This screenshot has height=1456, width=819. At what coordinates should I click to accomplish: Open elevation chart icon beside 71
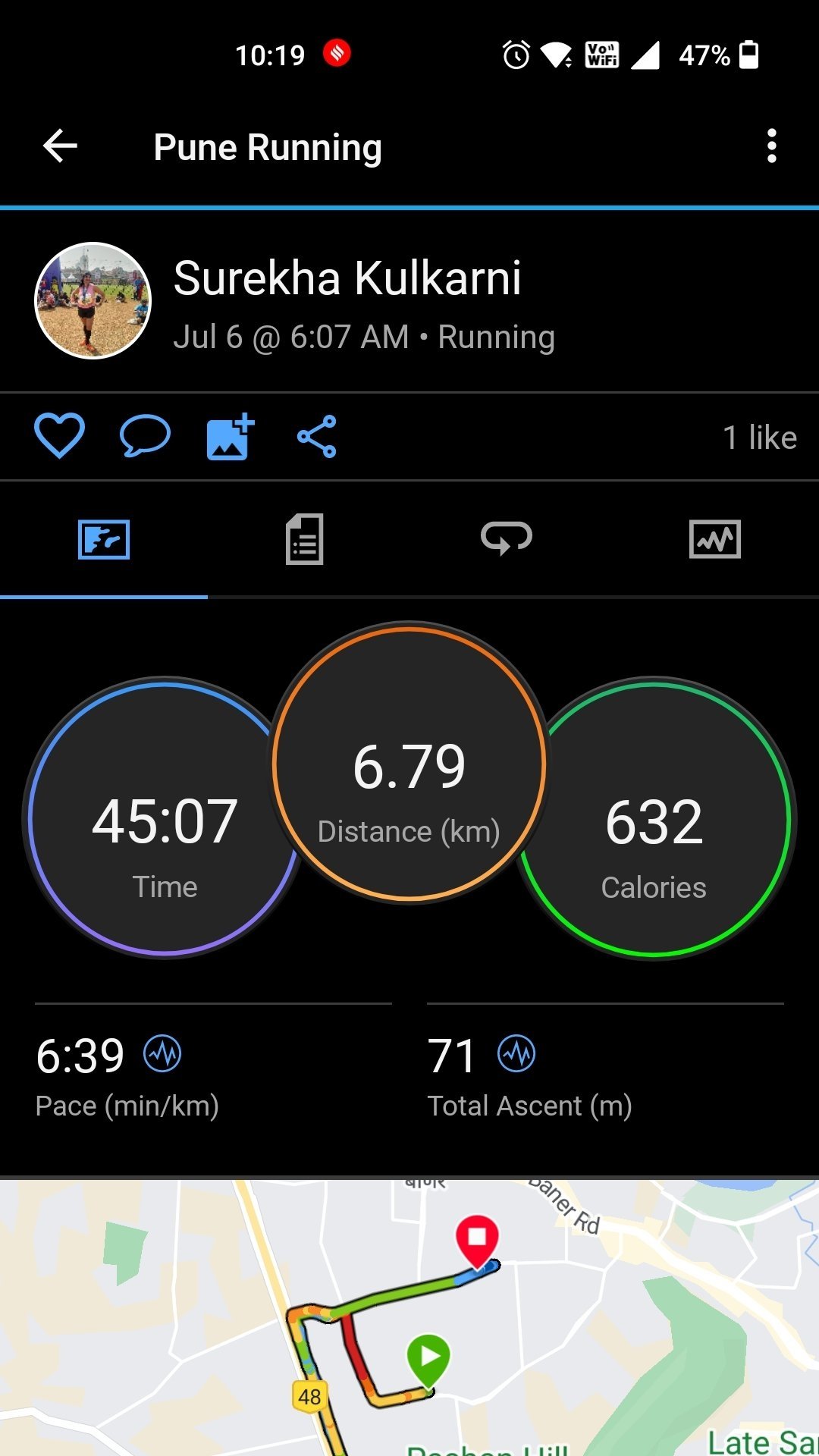(516, 1053)
